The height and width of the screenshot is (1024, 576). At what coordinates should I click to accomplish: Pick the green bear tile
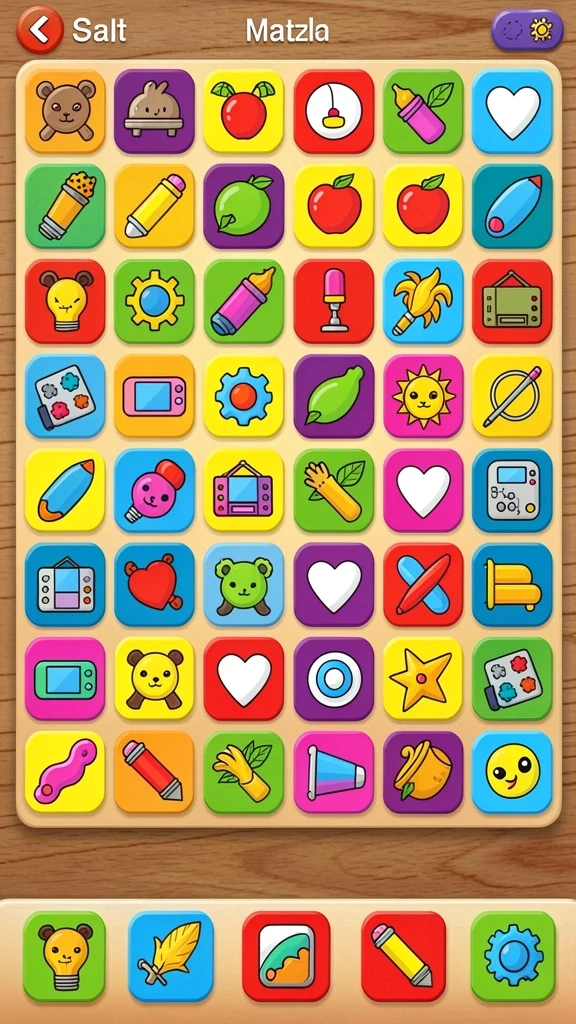tap(244, 584)
